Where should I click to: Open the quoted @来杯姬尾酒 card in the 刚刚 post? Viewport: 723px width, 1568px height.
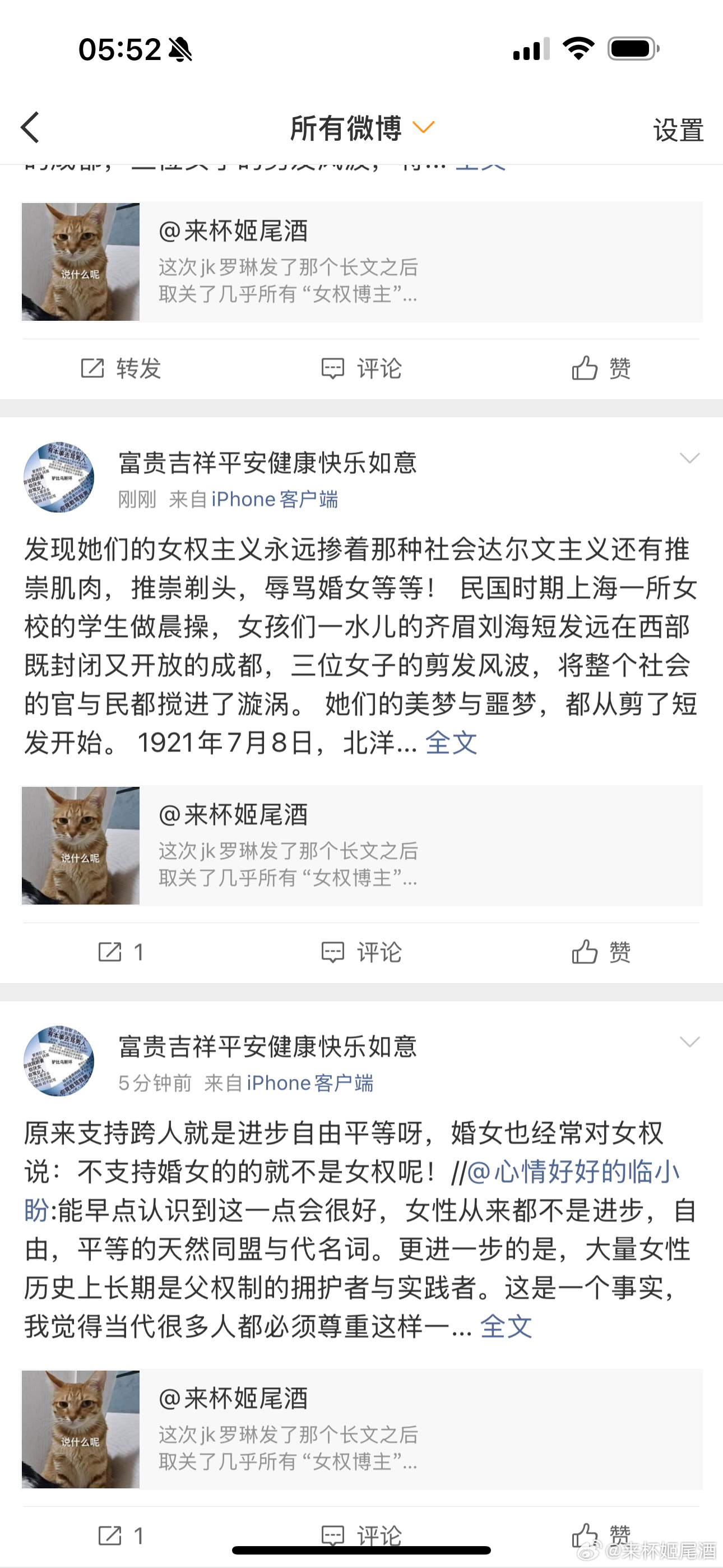coord(361,846)
